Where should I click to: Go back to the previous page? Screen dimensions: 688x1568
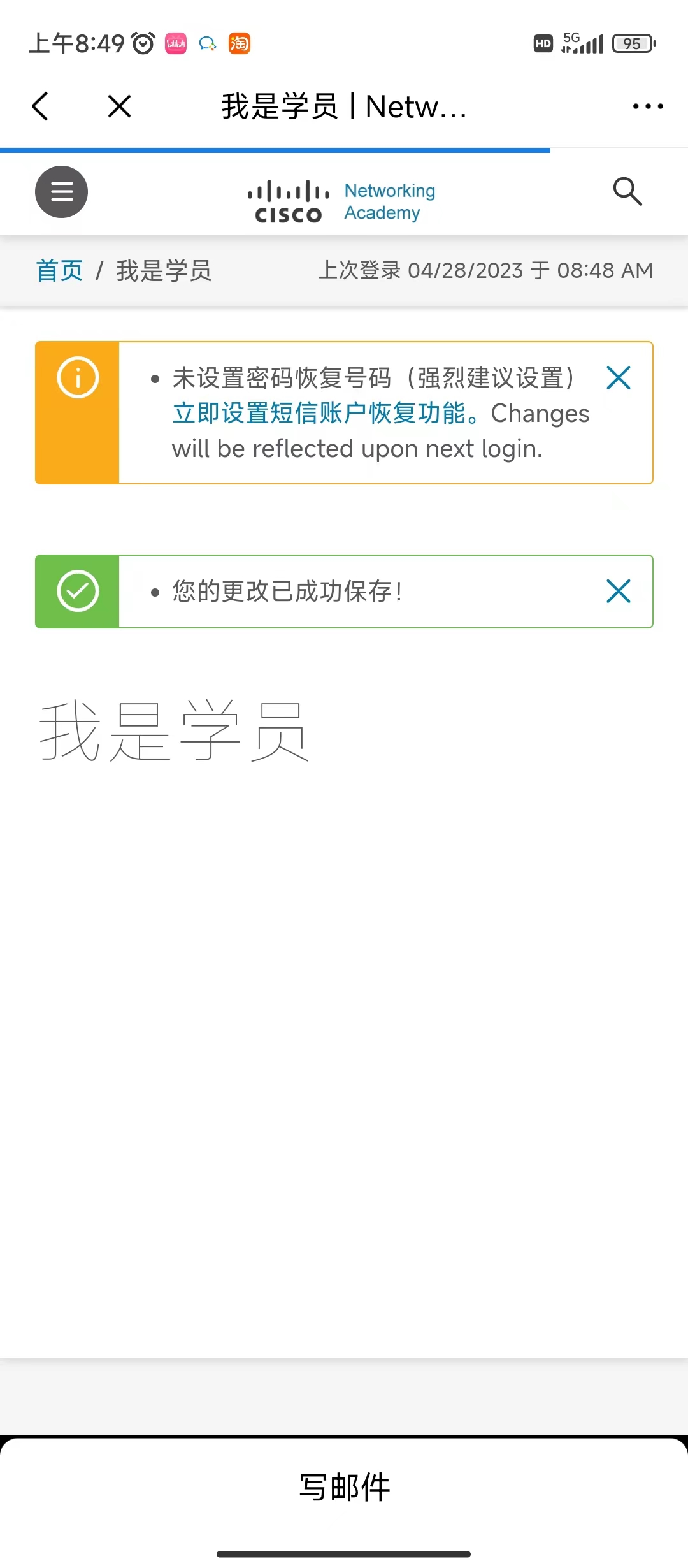coord(40,106)
